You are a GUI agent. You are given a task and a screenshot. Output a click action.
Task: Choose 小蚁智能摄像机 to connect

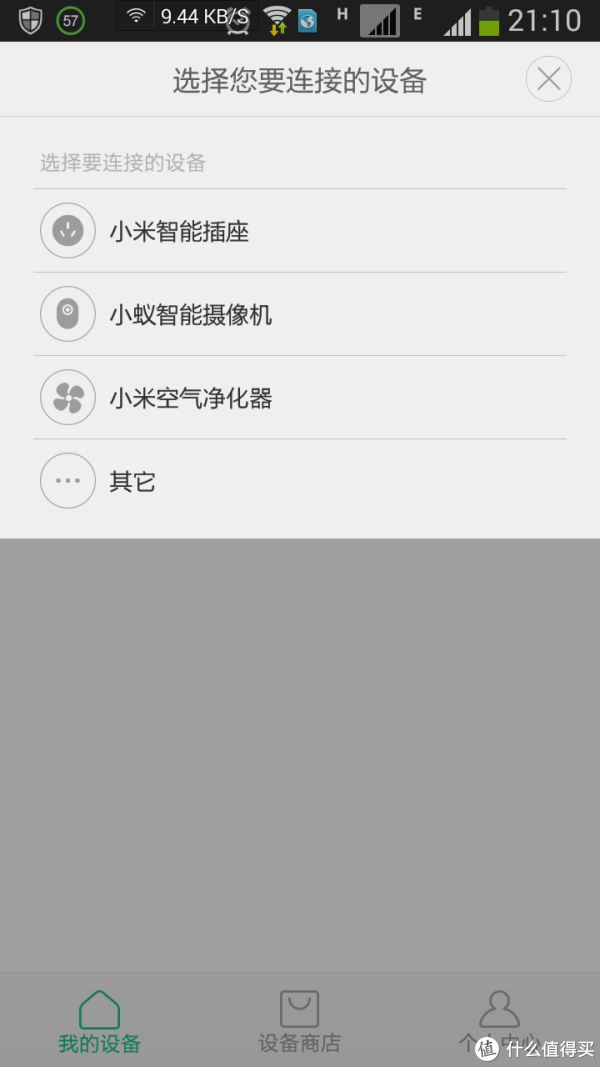(x=300, y=314)
